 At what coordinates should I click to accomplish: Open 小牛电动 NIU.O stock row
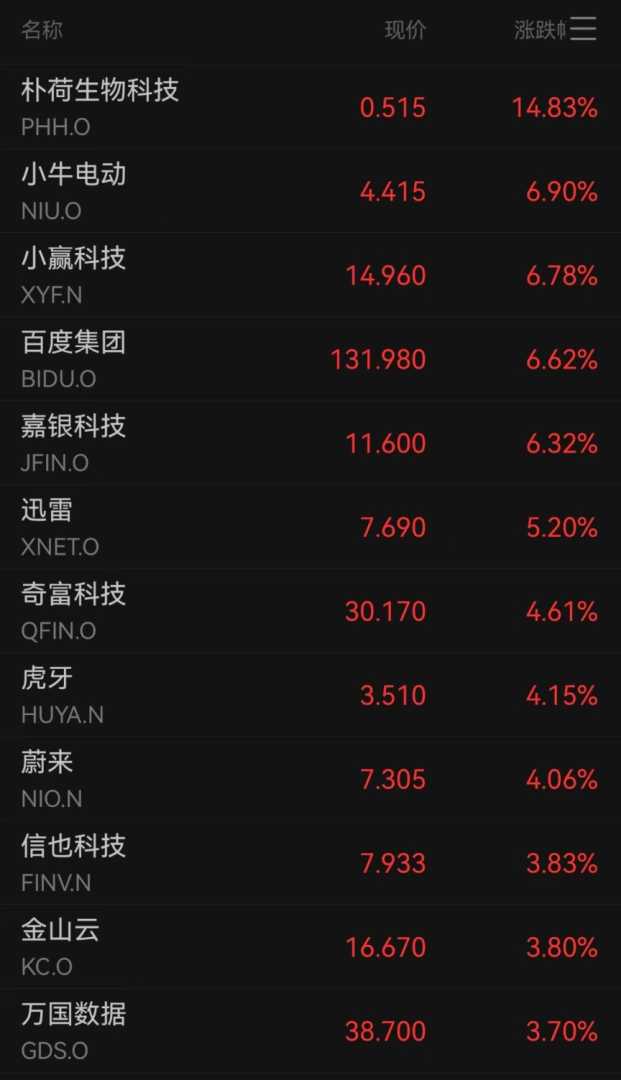(74, 191)
